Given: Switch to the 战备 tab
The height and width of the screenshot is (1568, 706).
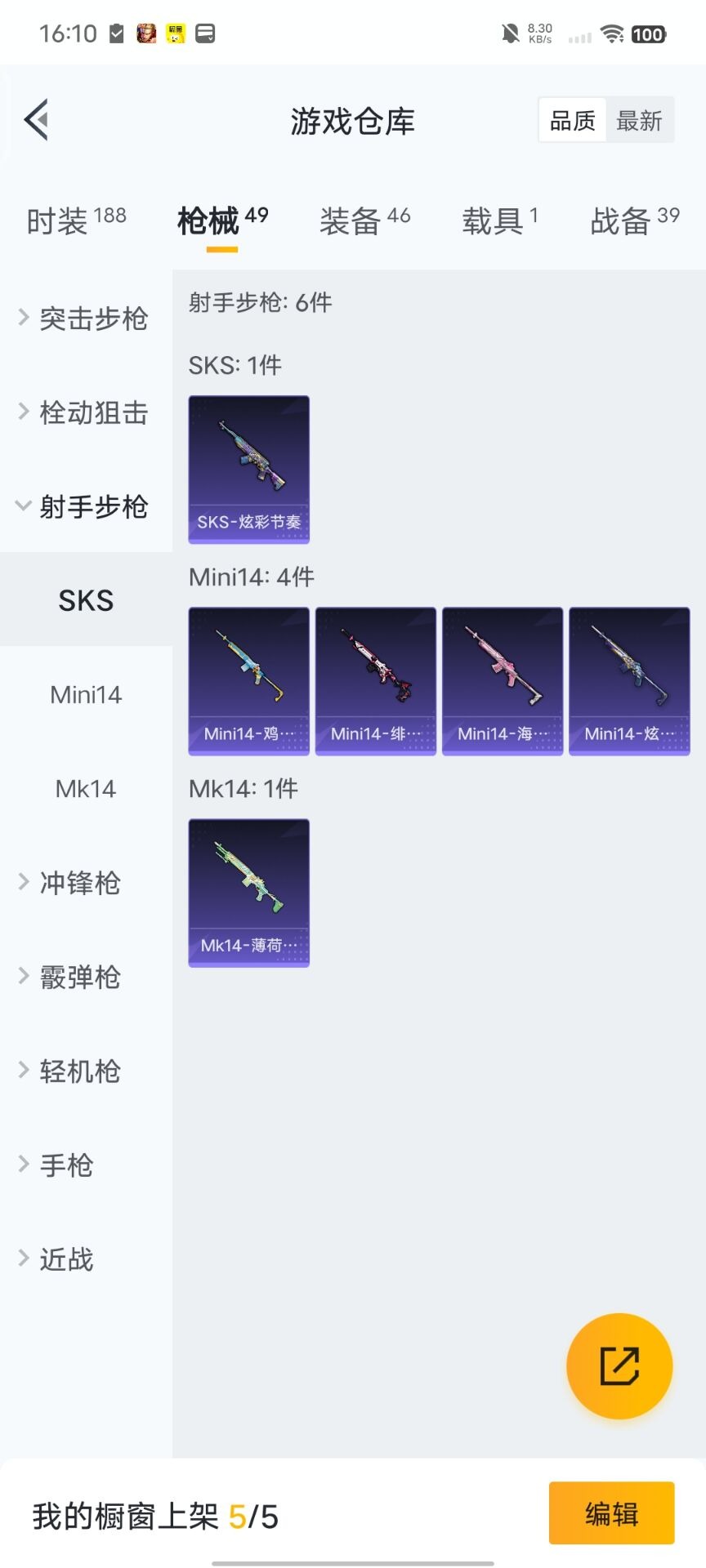Looking at the screenshot, I should [x=635, y=220].
